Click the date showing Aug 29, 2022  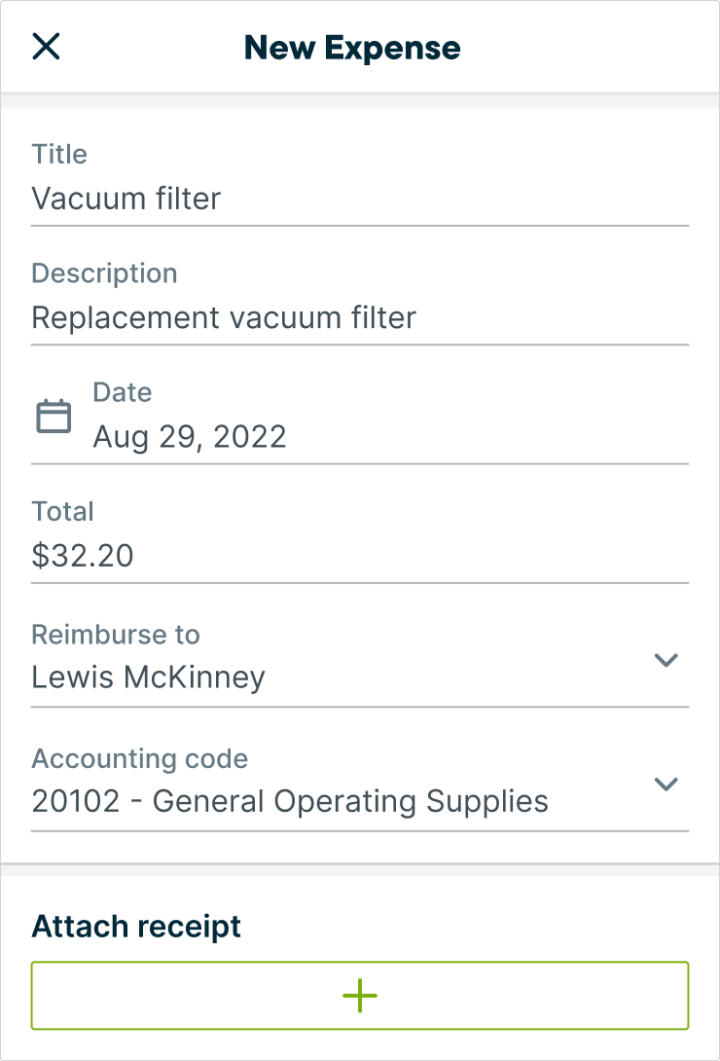click(190, 436)
